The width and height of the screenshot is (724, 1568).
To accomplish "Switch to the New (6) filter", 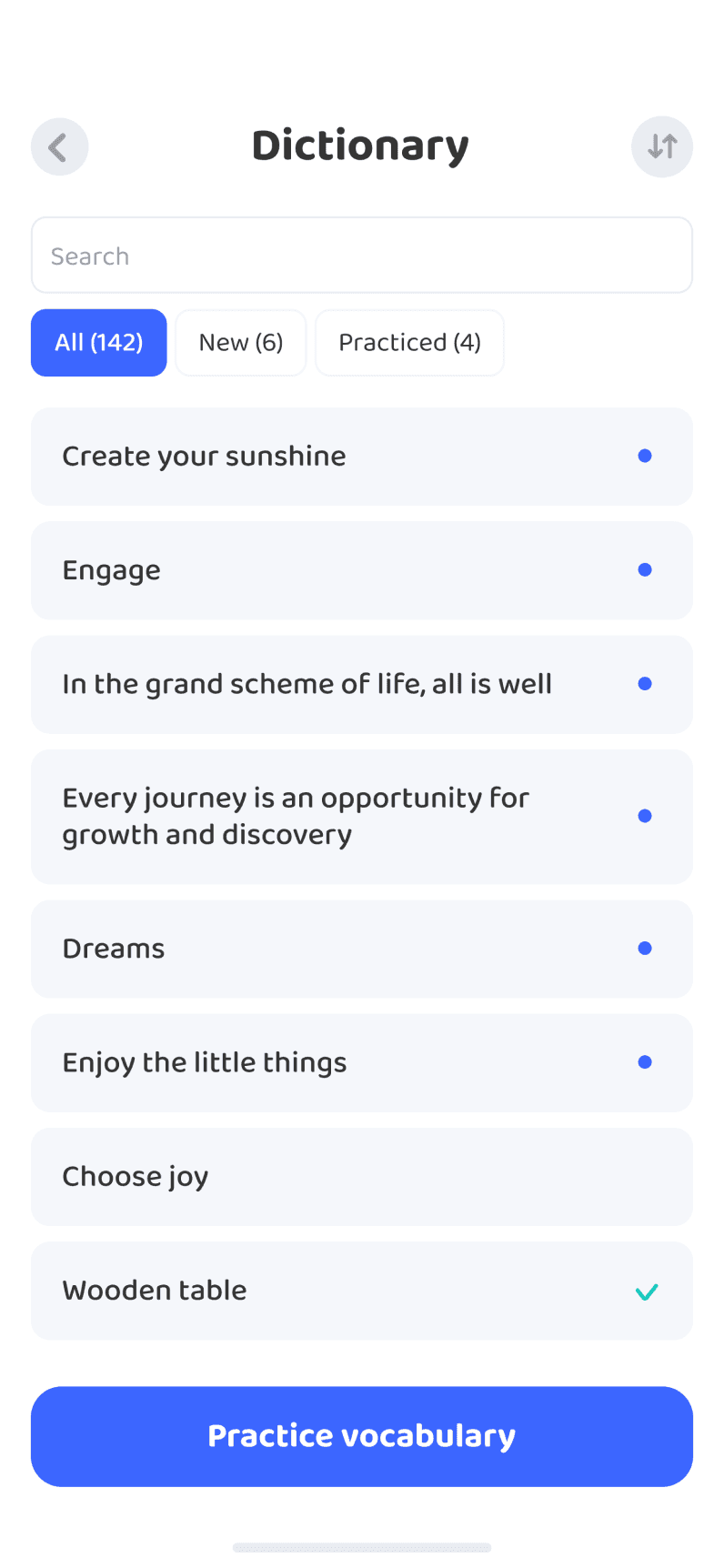I will coord(241,343).
